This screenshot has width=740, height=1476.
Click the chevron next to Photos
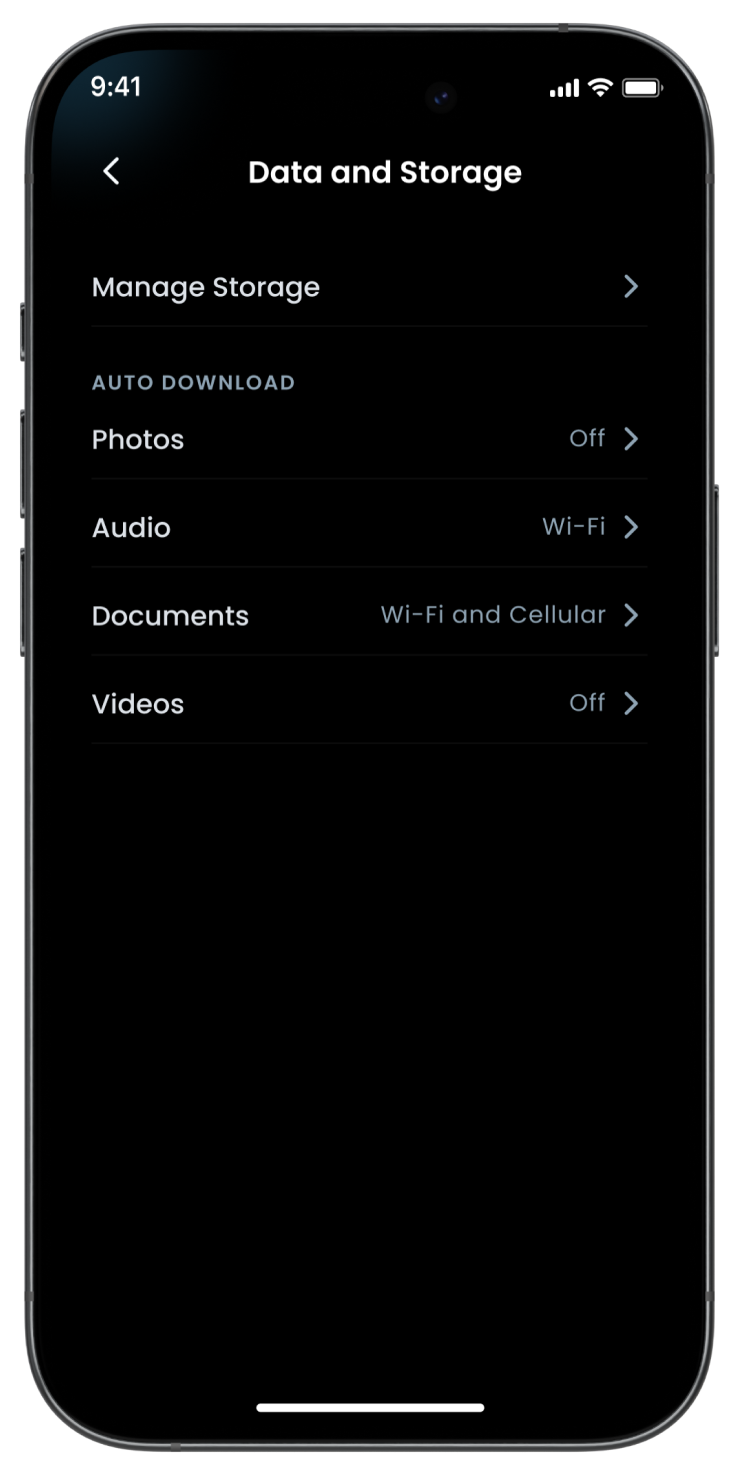point(631,439)
